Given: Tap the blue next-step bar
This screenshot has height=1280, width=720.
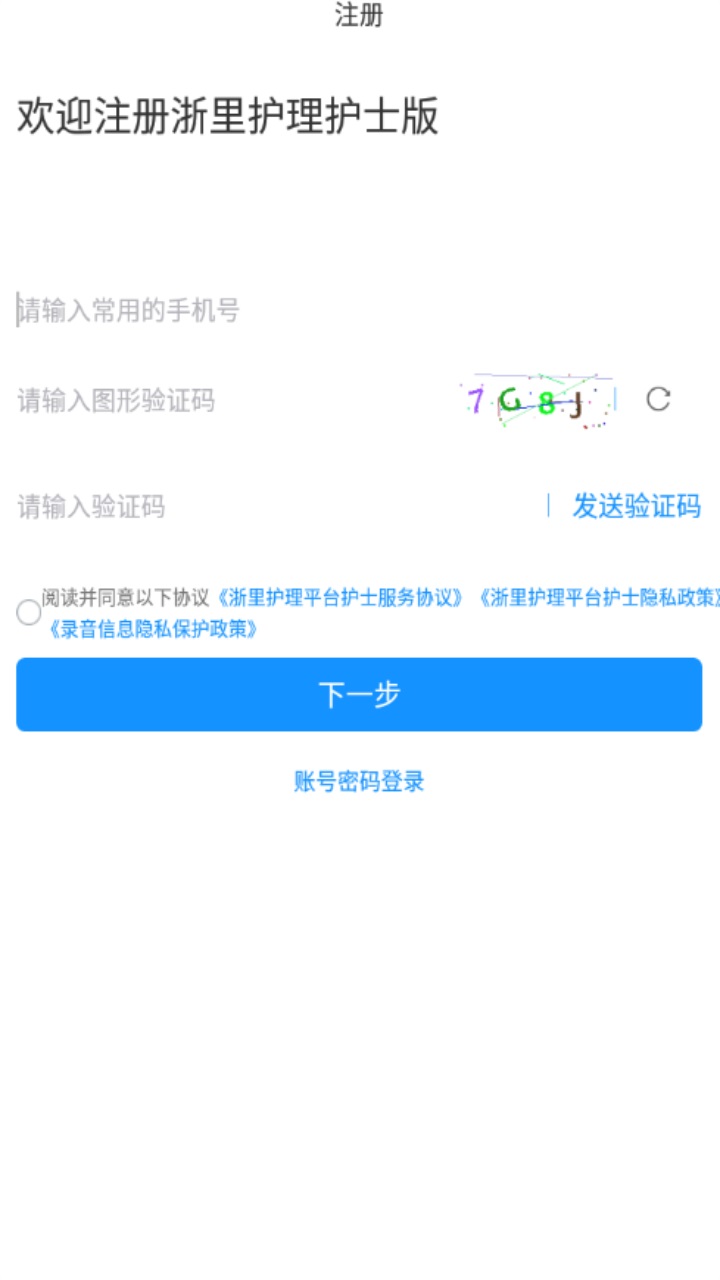Looking at the screenshot, I should (358, 695).
